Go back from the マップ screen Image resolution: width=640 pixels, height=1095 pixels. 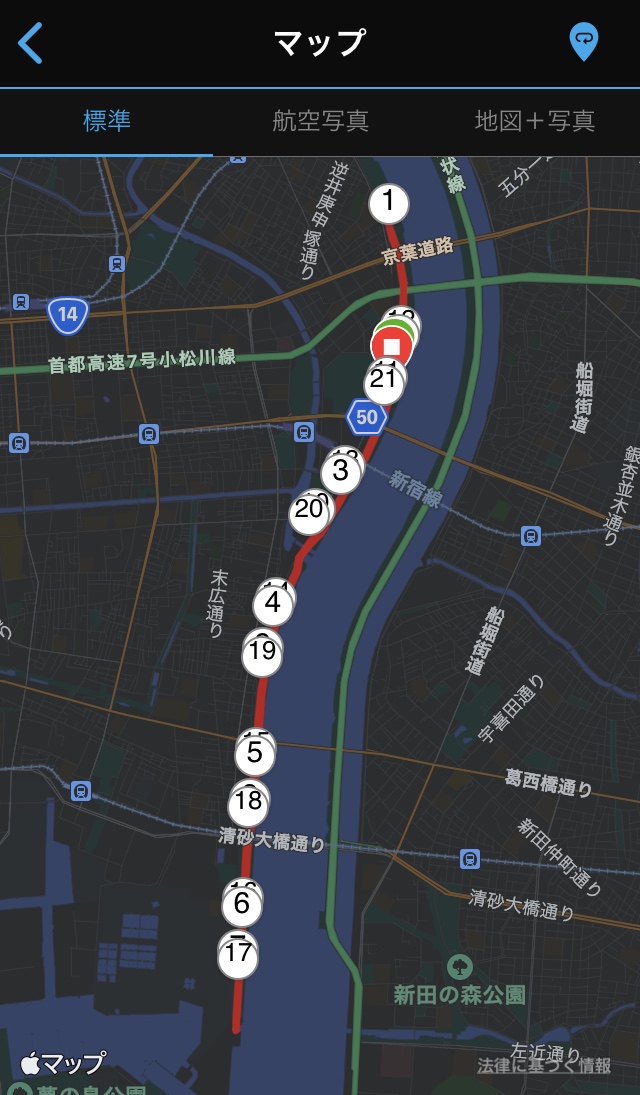(x=31, y=44)
